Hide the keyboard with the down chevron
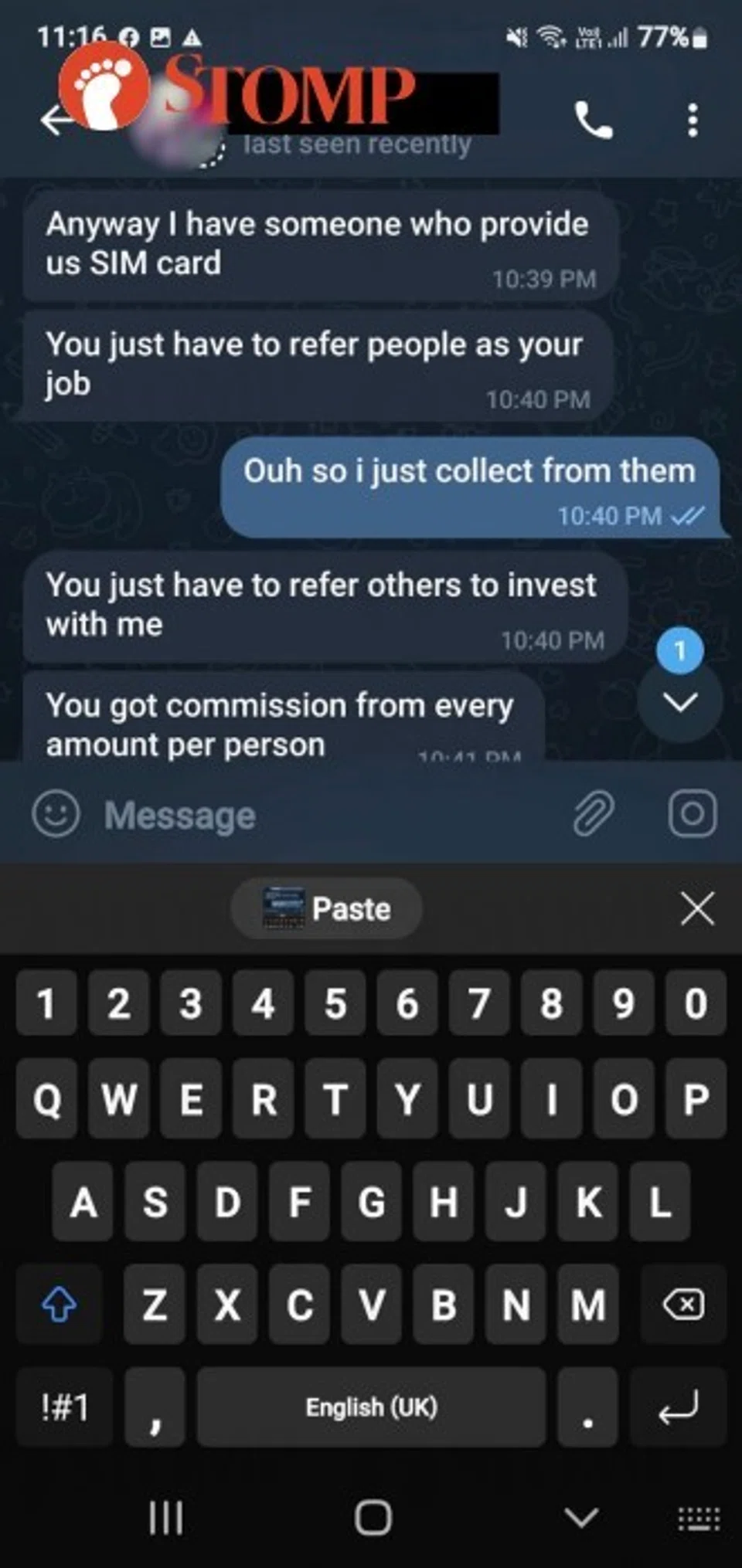The image size is (742, 1568). [x=581, y=1518]
